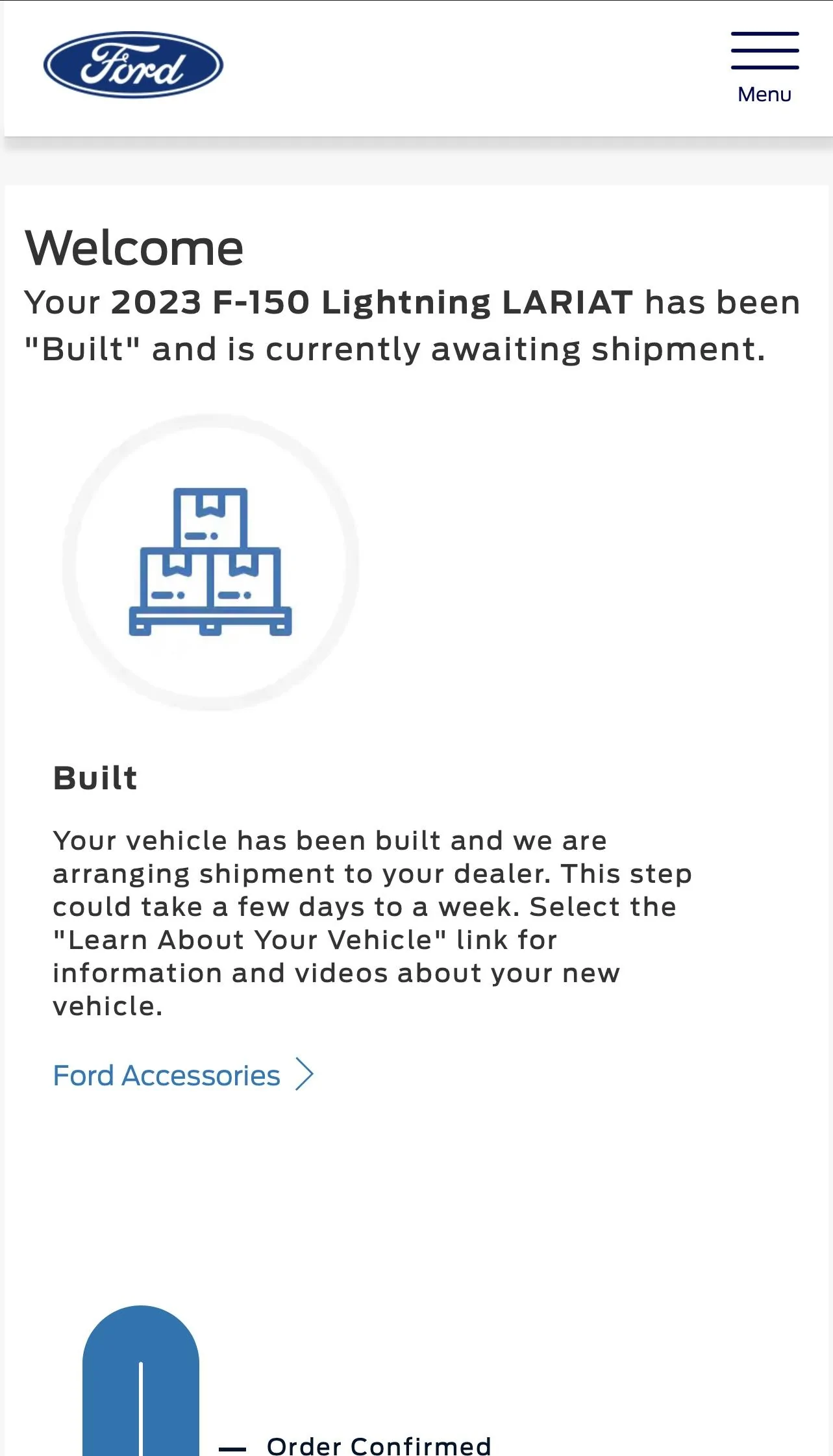The image size is (833, 1456).
Task: Tap the Ford logo to go home
Action: pyautogui.click(x=133, y=65)
